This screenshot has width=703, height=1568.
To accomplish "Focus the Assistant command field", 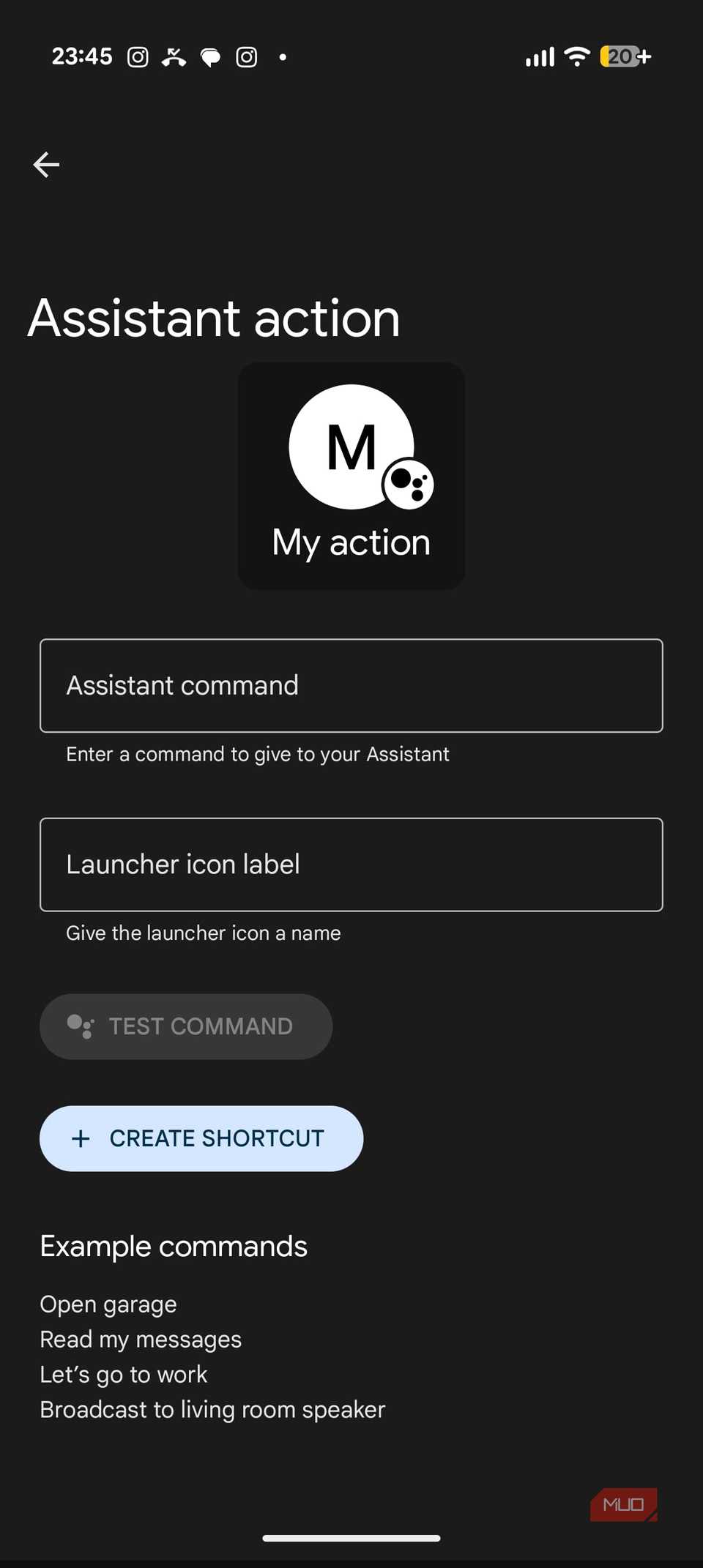I will tap(351, 686).
